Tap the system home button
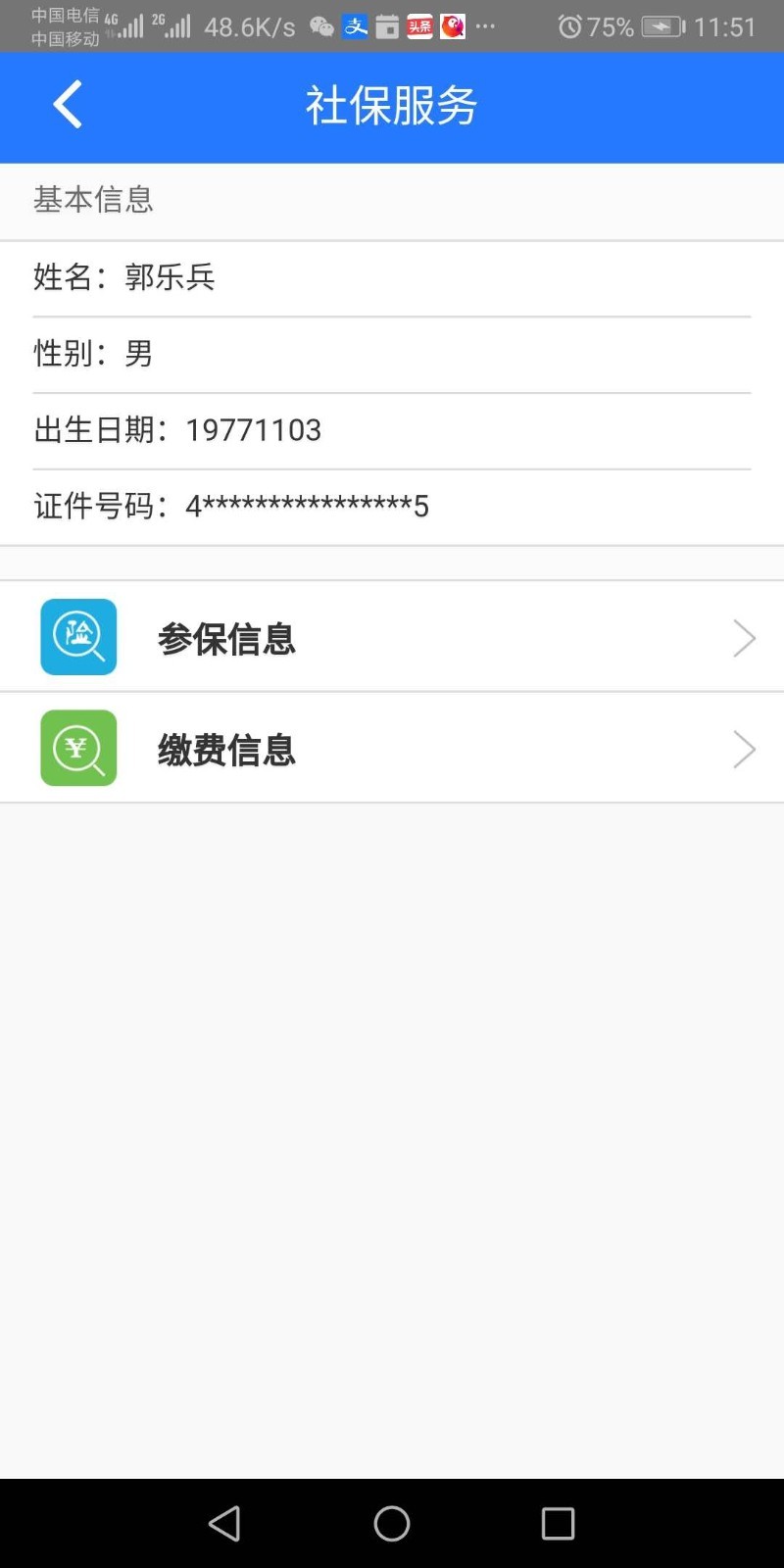This screenshot has width=784, height=1568. click(x=392, y=1523)
